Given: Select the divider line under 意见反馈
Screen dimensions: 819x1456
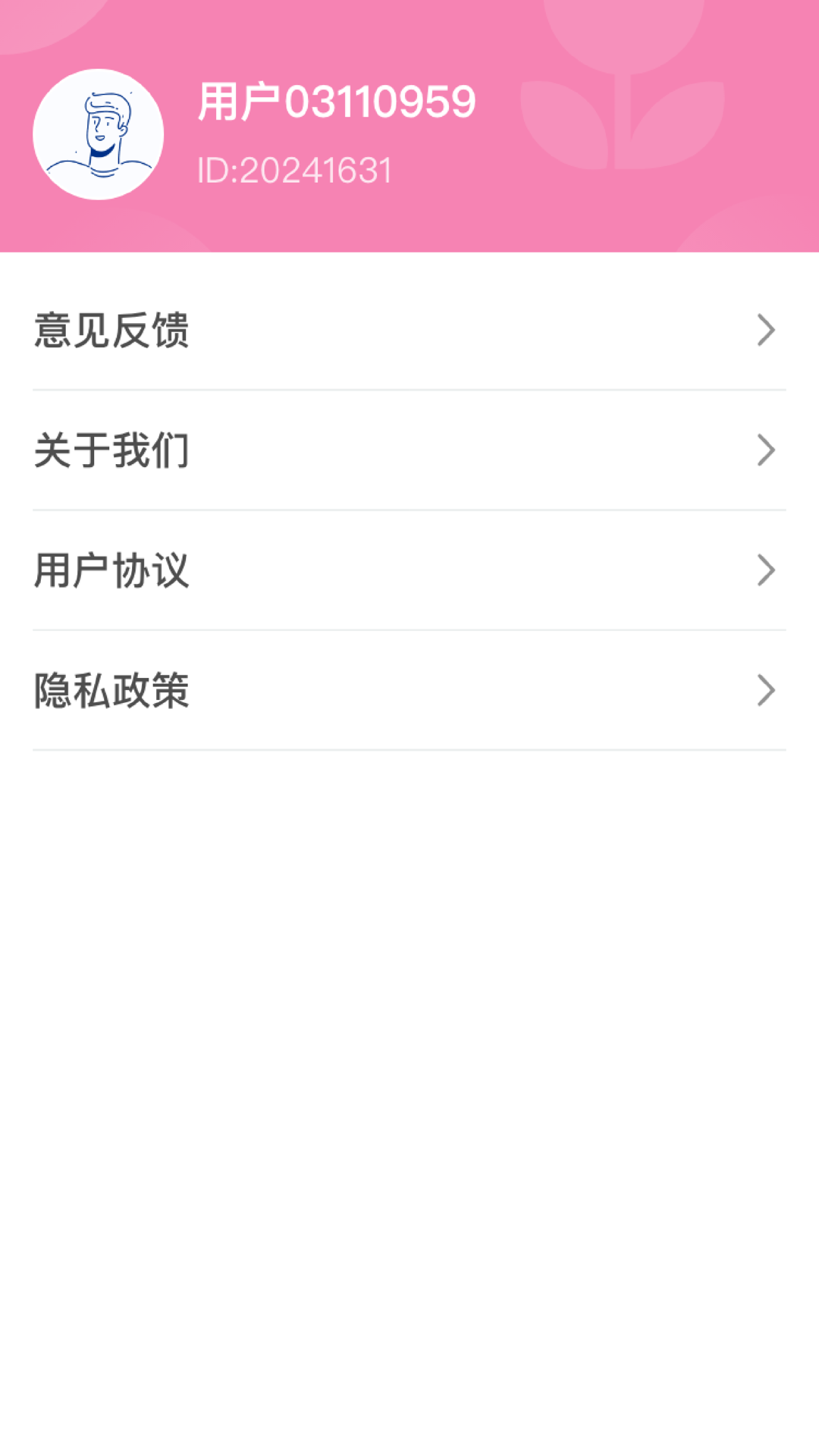Looking at the screenshot, I should (409, 390).
